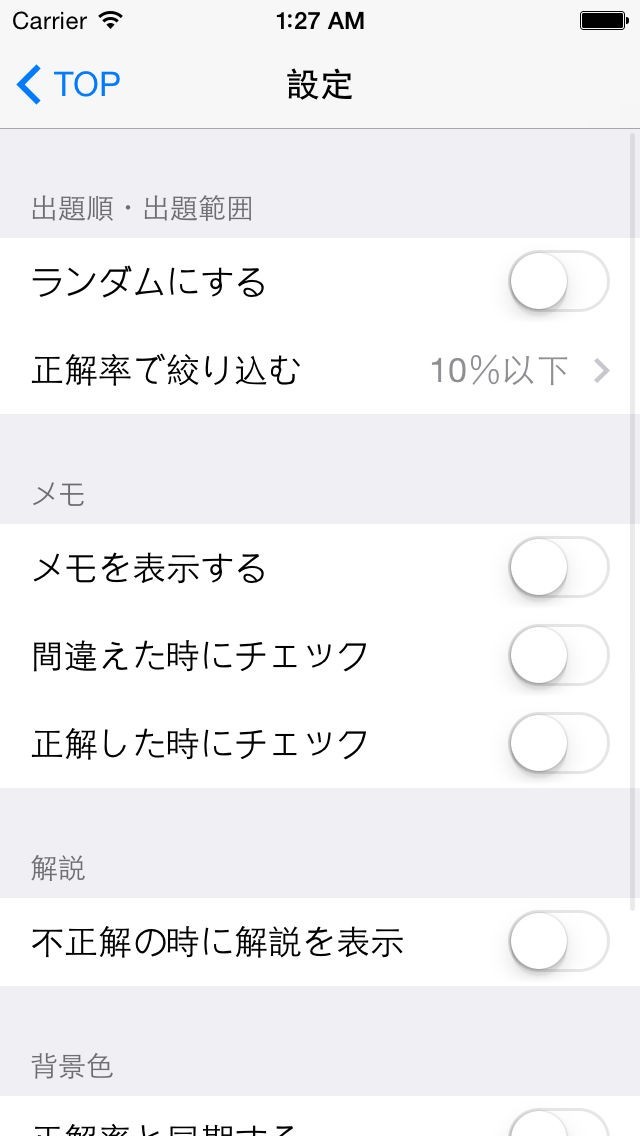Screen dimensions: 640x1136
Task: Enable 不正解の時に解説を表示
Action: [558, 942]
